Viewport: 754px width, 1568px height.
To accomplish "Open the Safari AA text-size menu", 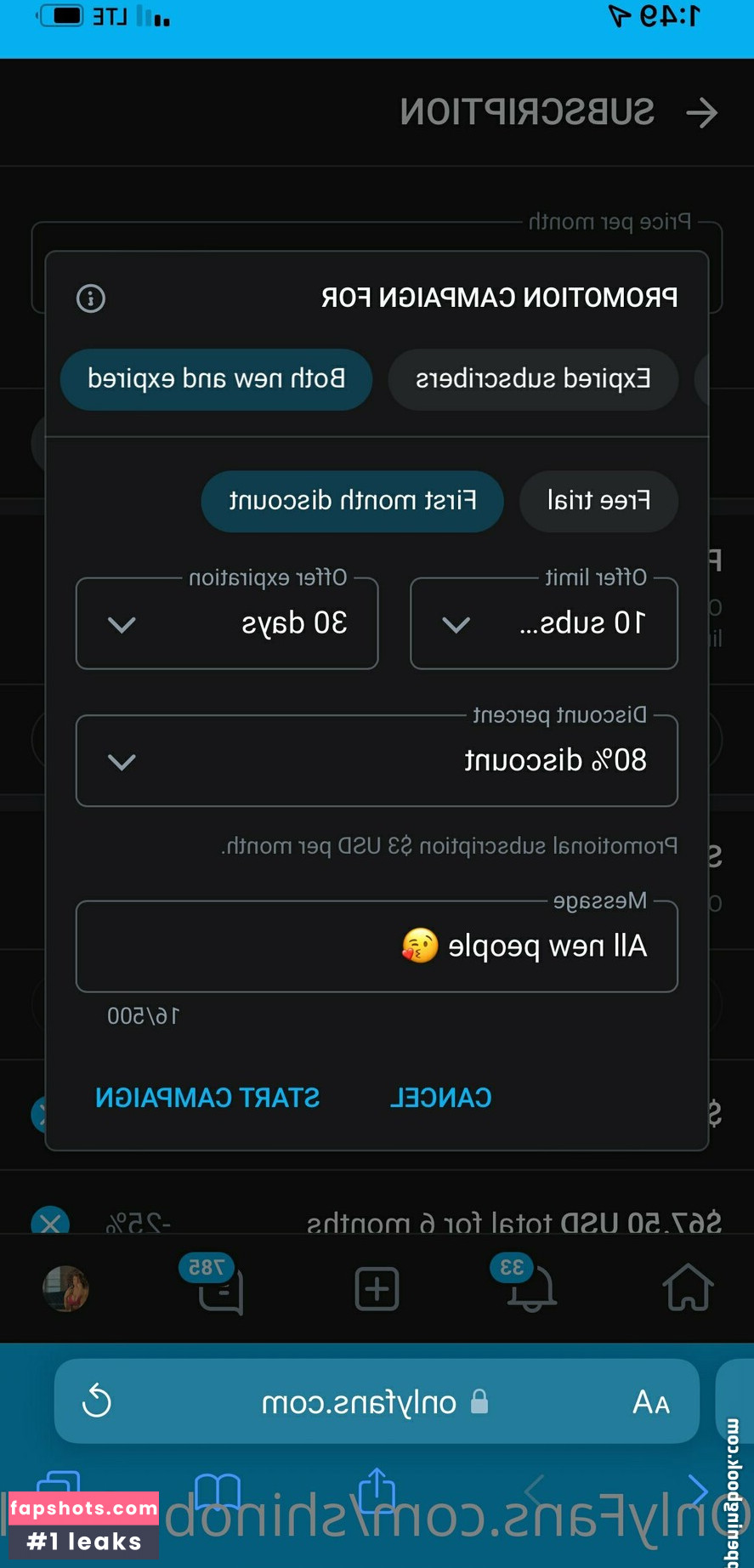I will pyautogui.click(x=651, y=1401).
